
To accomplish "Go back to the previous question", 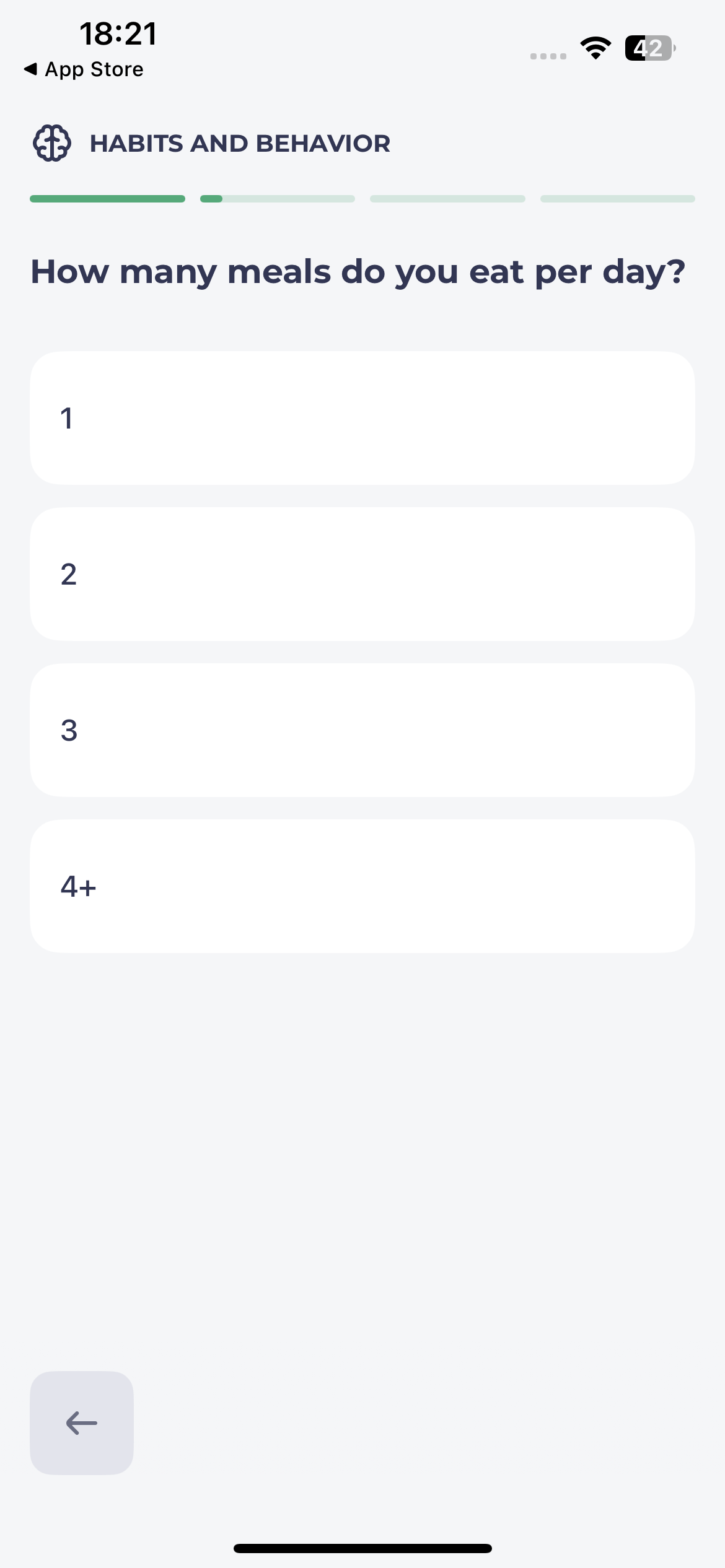I will click(82, 1423).
